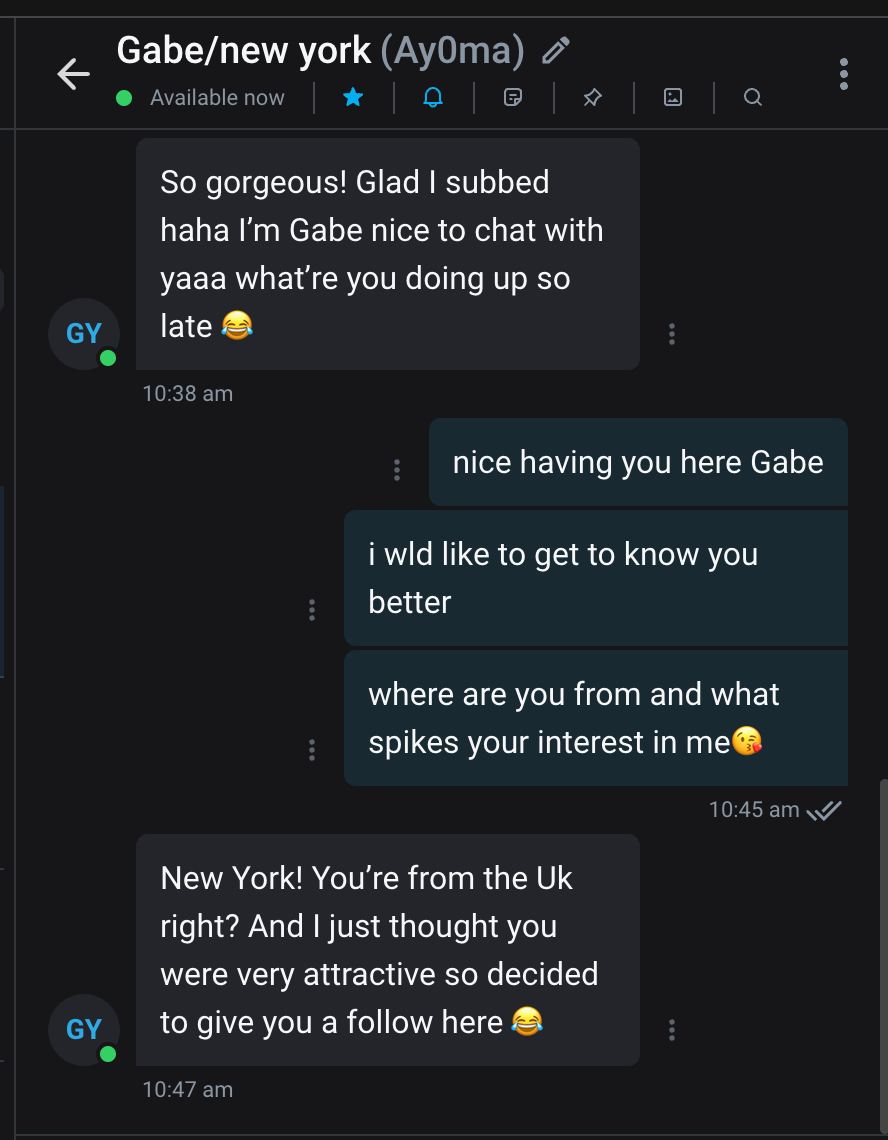The width and height of the screenshot is (888, 1140).
Task: Open options for Gabe's first message
Action: [671, 333]
